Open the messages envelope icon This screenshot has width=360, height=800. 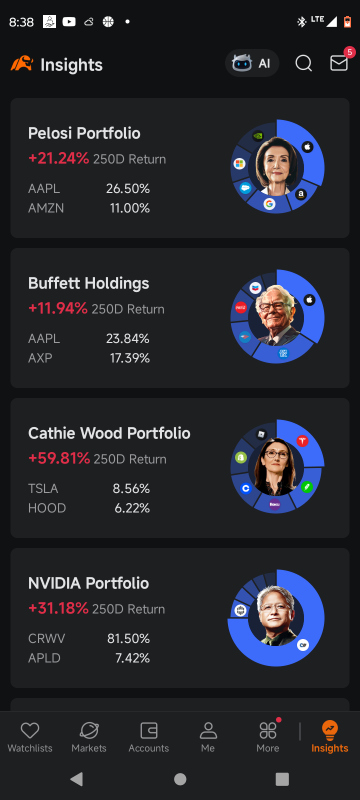(x=339, y=64)
